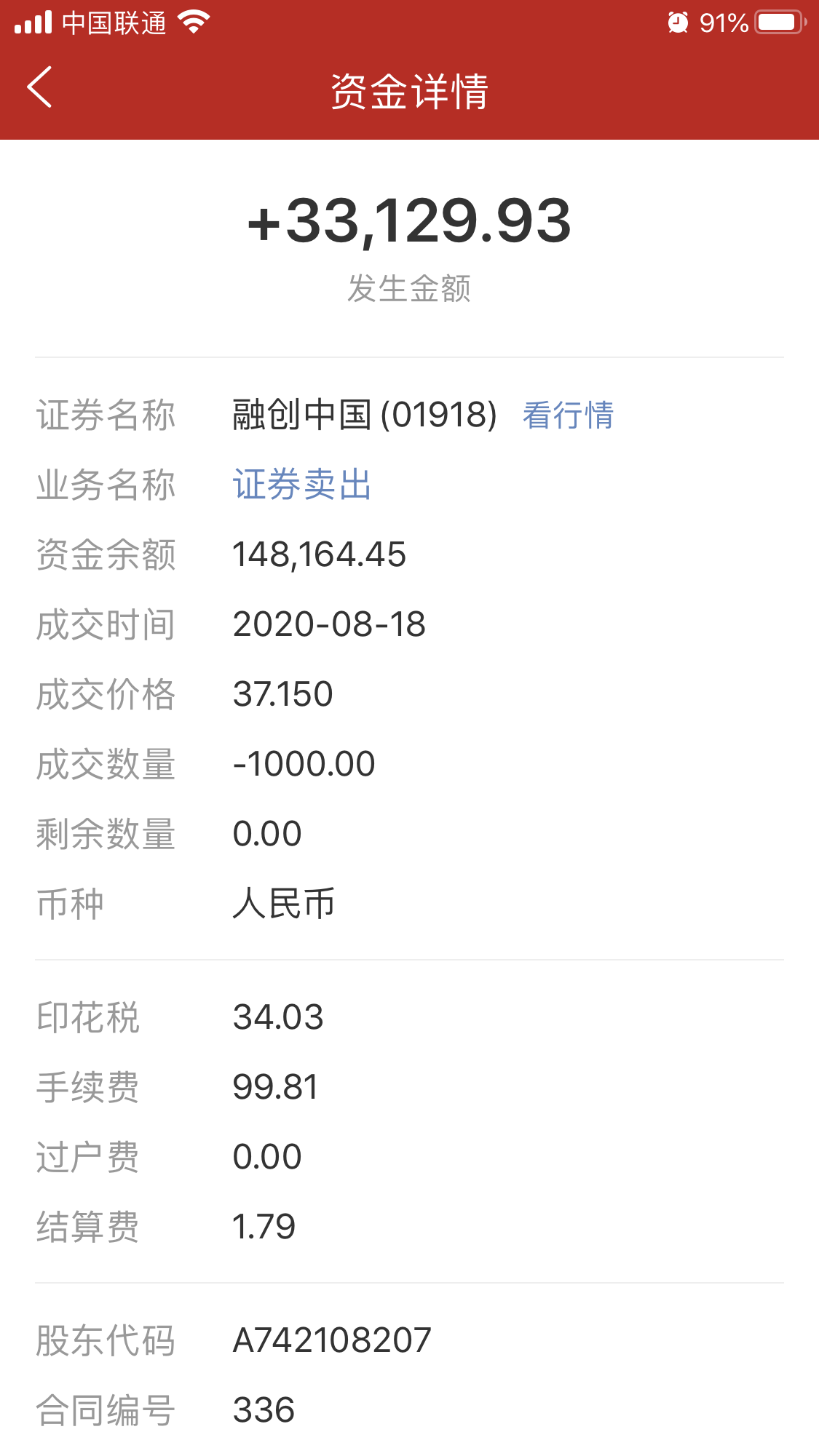Tap the 中国联通 carrier label
This screenshot has height=1456, width=819.
113,23
